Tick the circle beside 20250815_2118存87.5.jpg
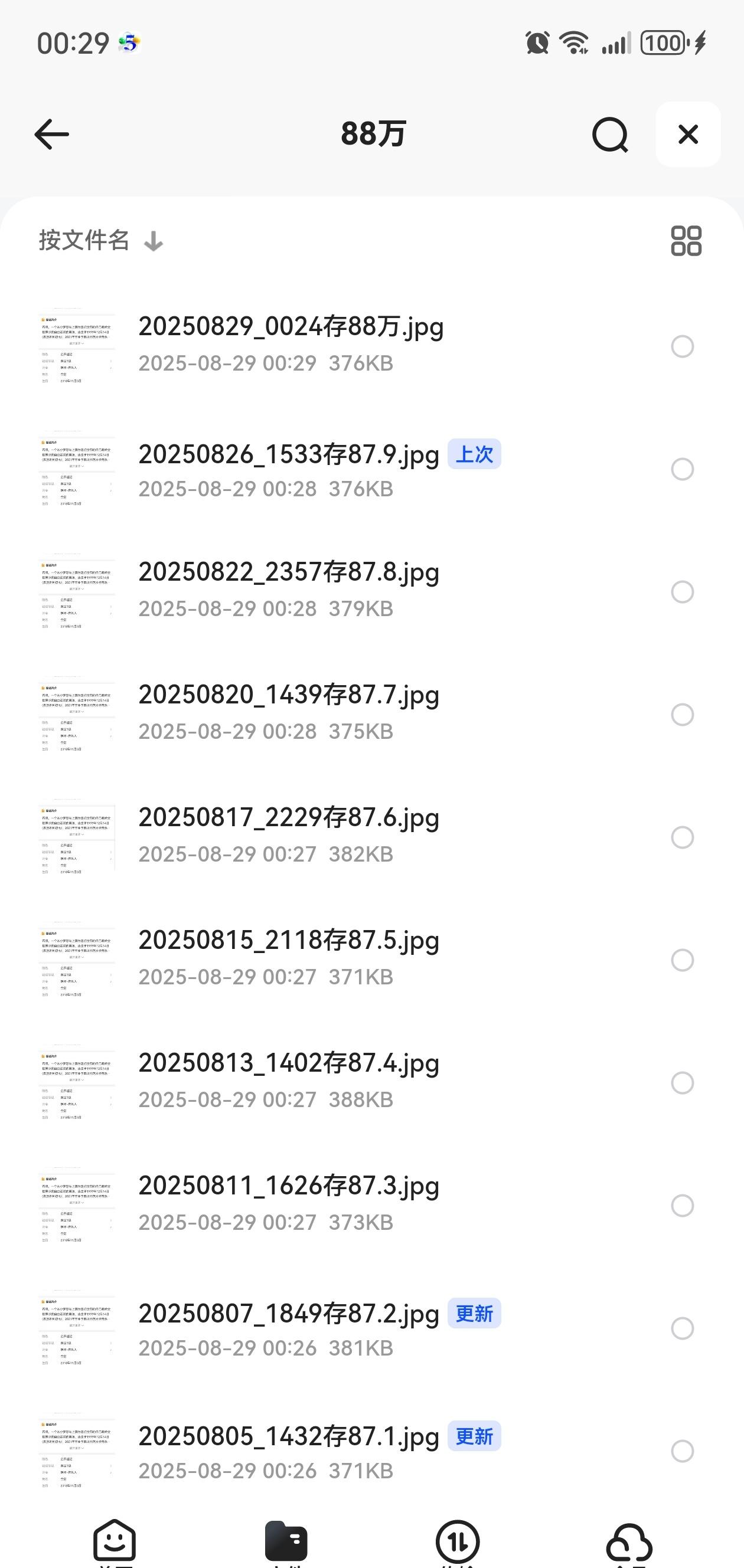Screen dimensions: 744x1568 coord(683,960)
